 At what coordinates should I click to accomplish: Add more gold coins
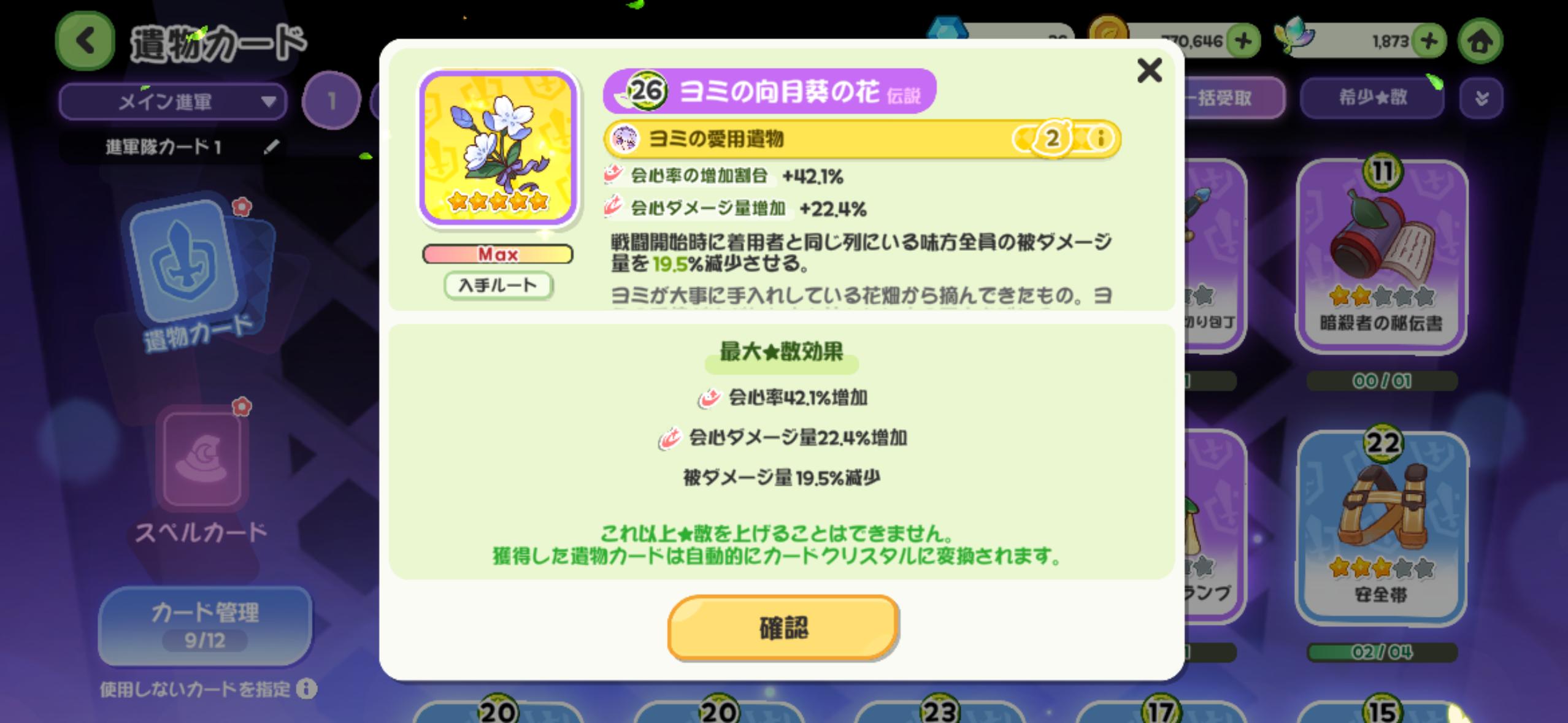pos(1243,42)
